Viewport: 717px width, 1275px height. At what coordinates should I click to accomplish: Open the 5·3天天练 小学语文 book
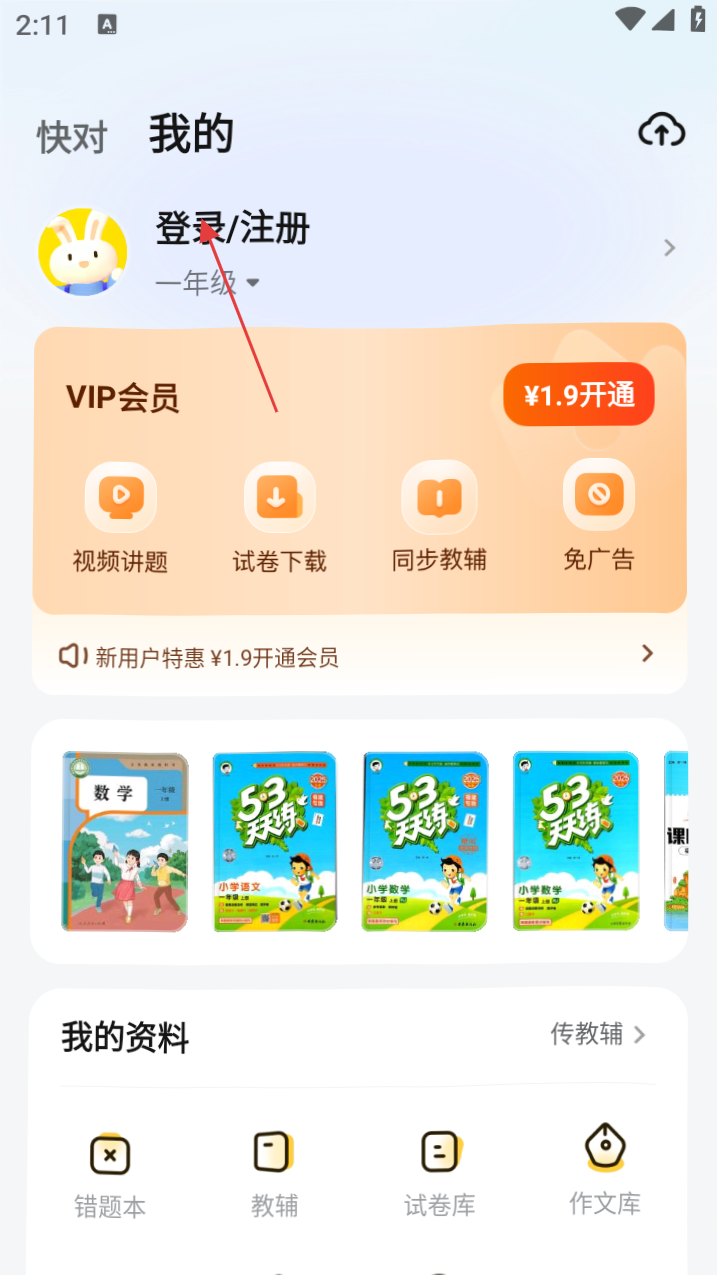275,842
